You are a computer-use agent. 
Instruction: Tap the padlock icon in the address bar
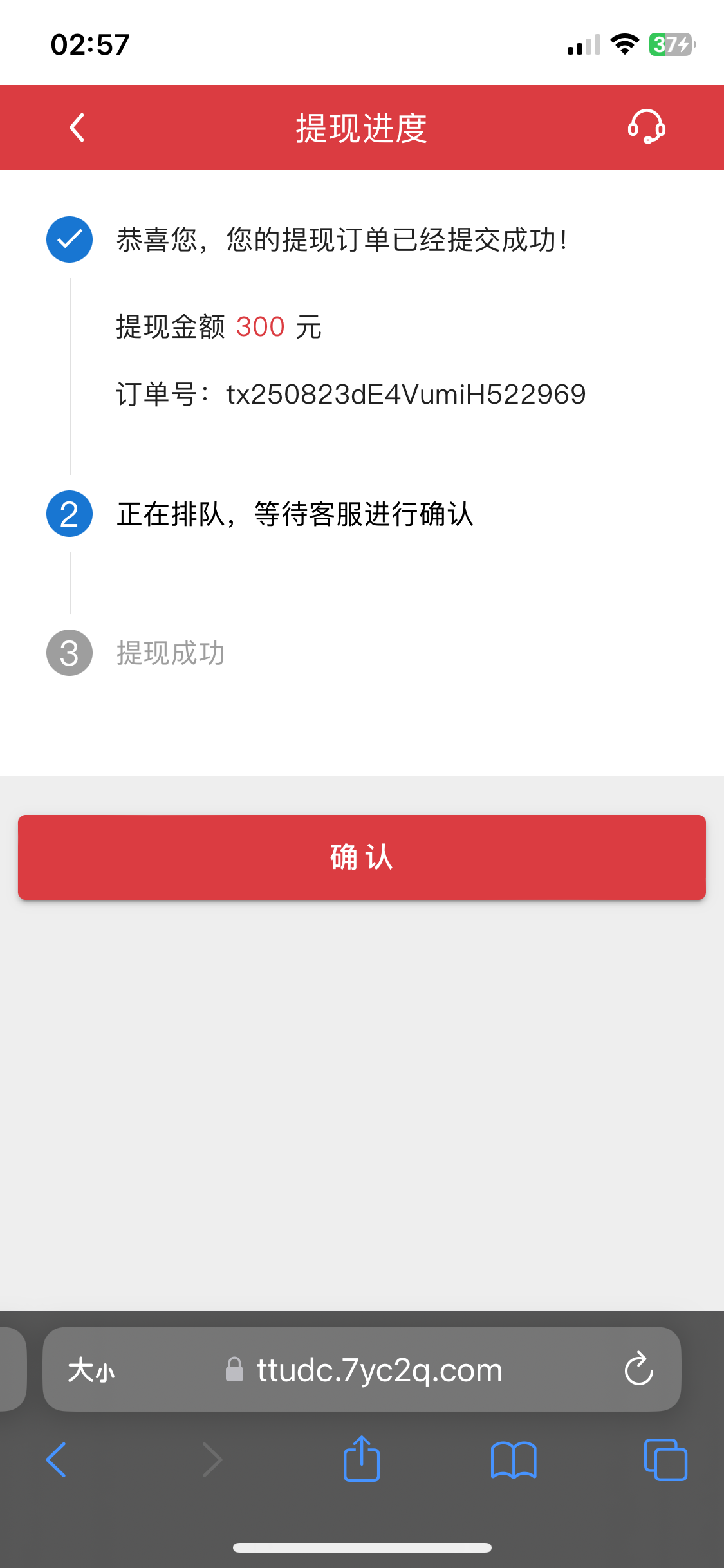coord(234,1370)
